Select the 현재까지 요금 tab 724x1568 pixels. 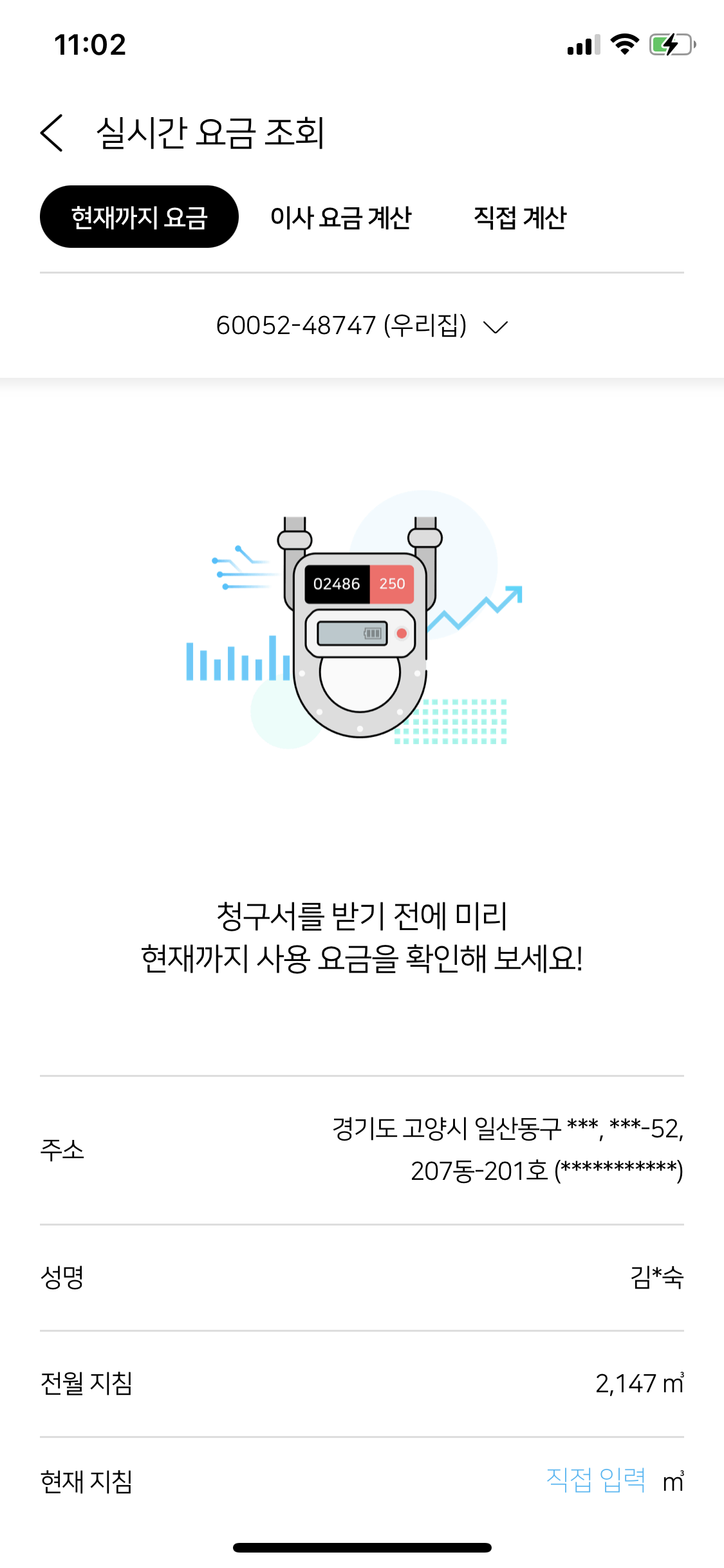(139, 217)
